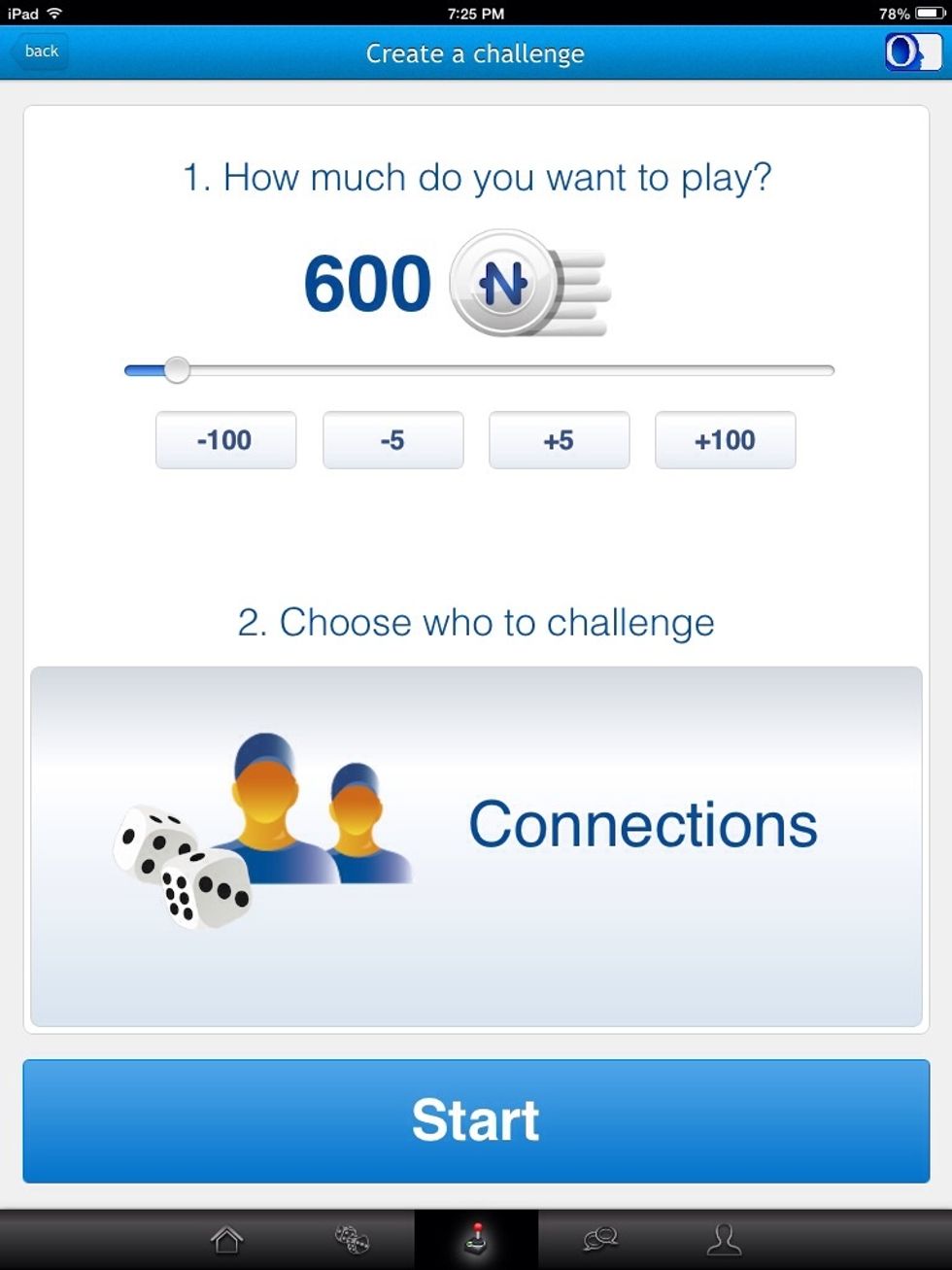
Task: Increase the bet by 5
Action: [559, 439]
